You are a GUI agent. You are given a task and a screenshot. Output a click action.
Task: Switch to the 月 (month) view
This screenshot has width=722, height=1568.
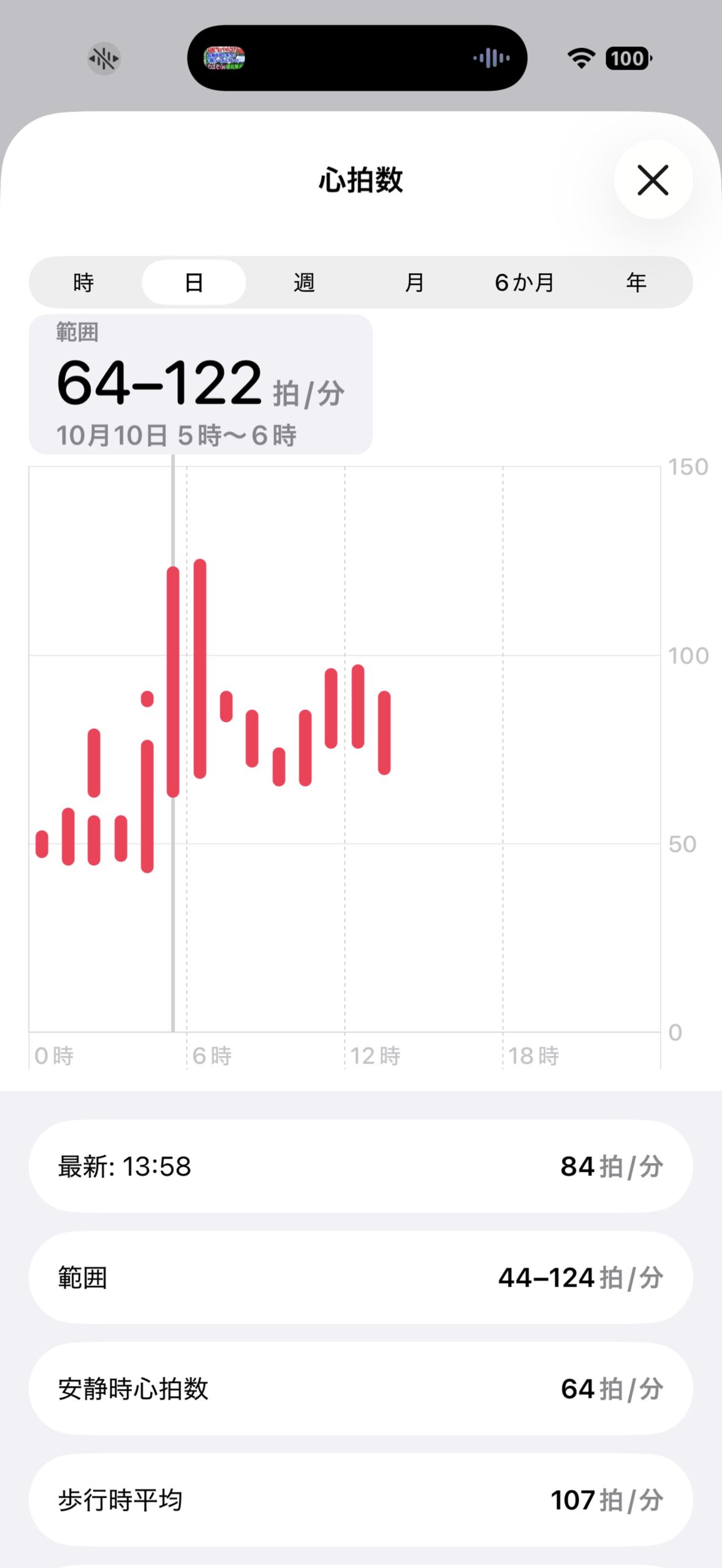point(414,282)
